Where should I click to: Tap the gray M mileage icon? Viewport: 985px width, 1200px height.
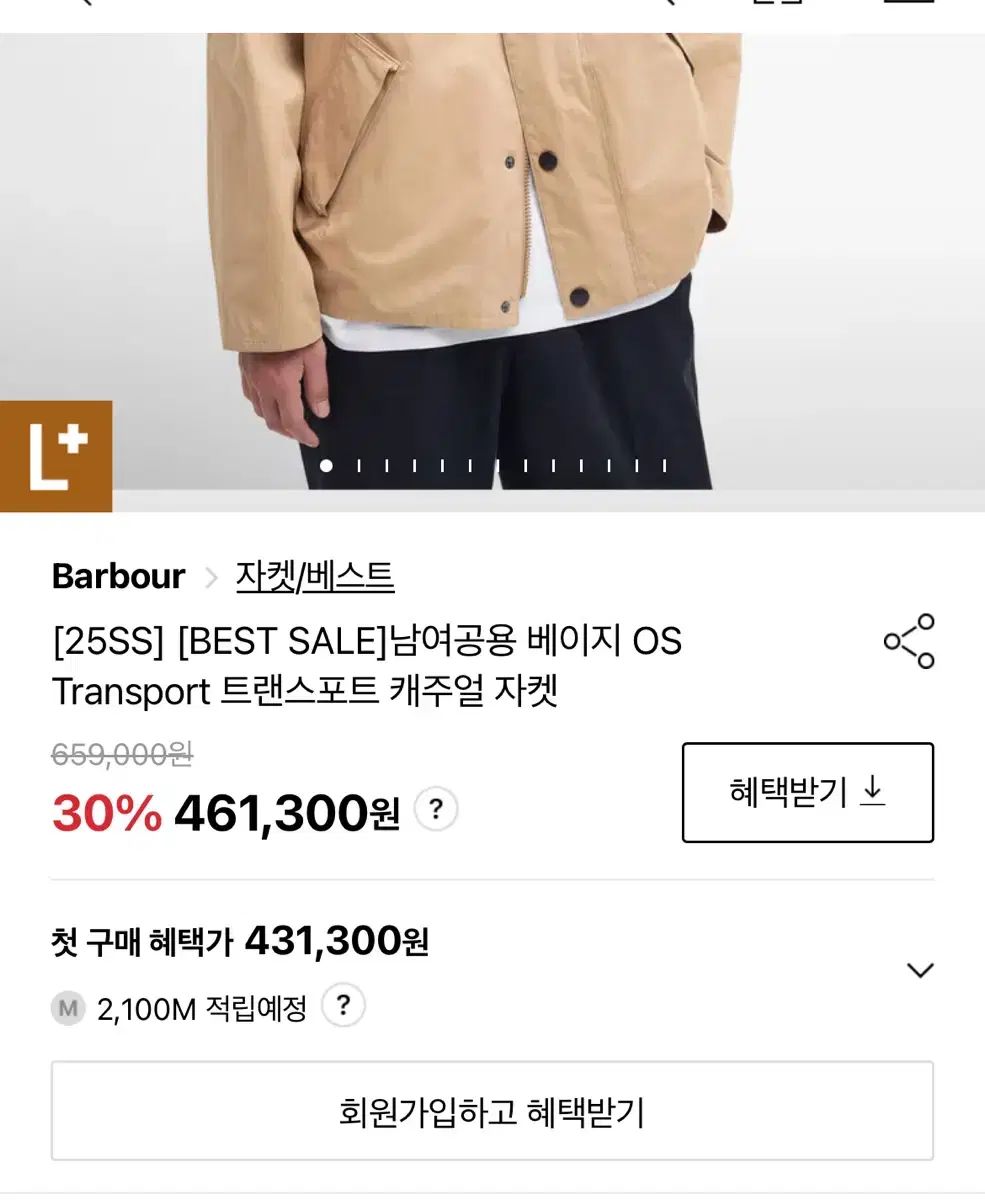tap(67, 1007)
